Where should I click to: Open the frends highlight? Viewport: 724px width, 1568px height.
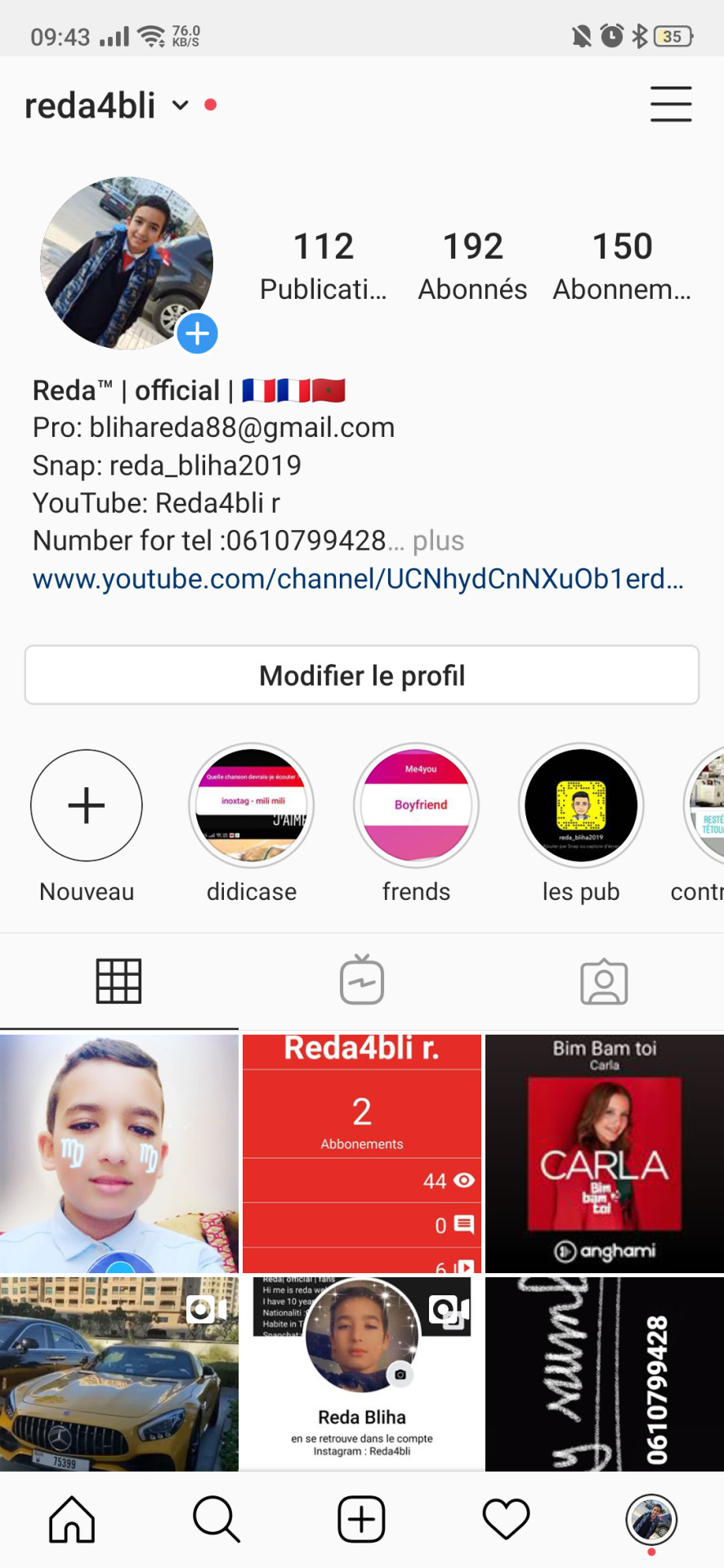417,805
